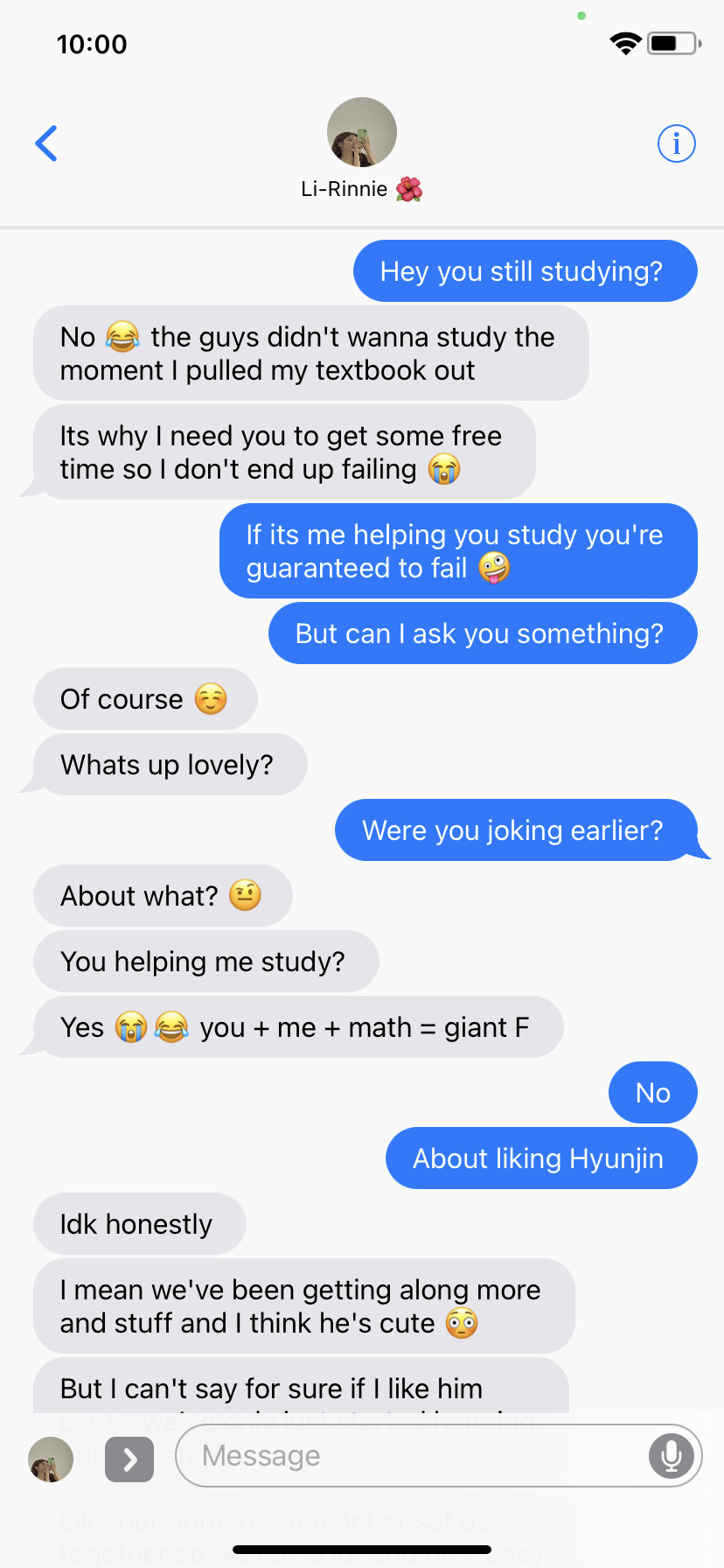Start voice dictation with the microphone
Viewport: 724px width, 1568px height.
(671, 1456)
